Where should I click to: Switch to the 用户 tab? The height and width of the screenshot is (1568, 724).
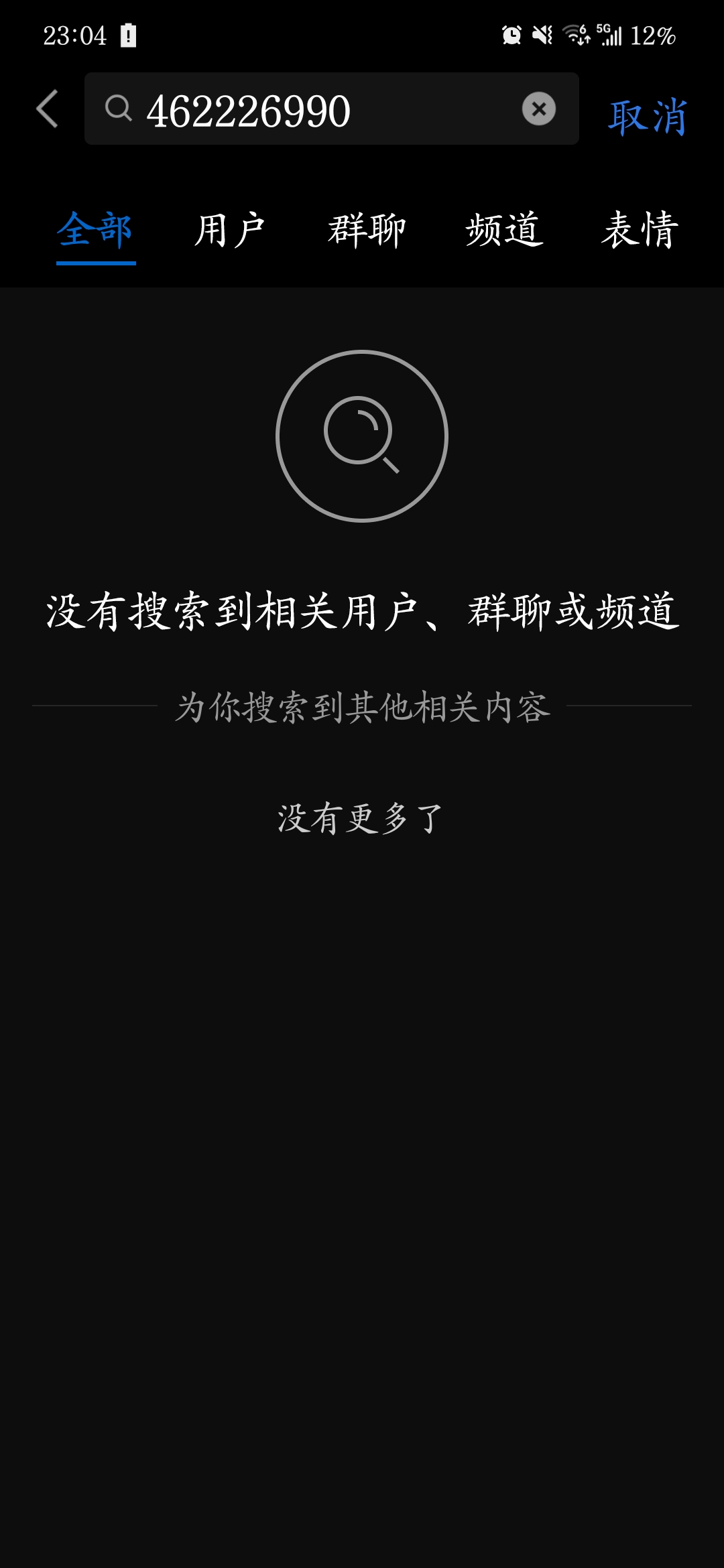point(230,231)
